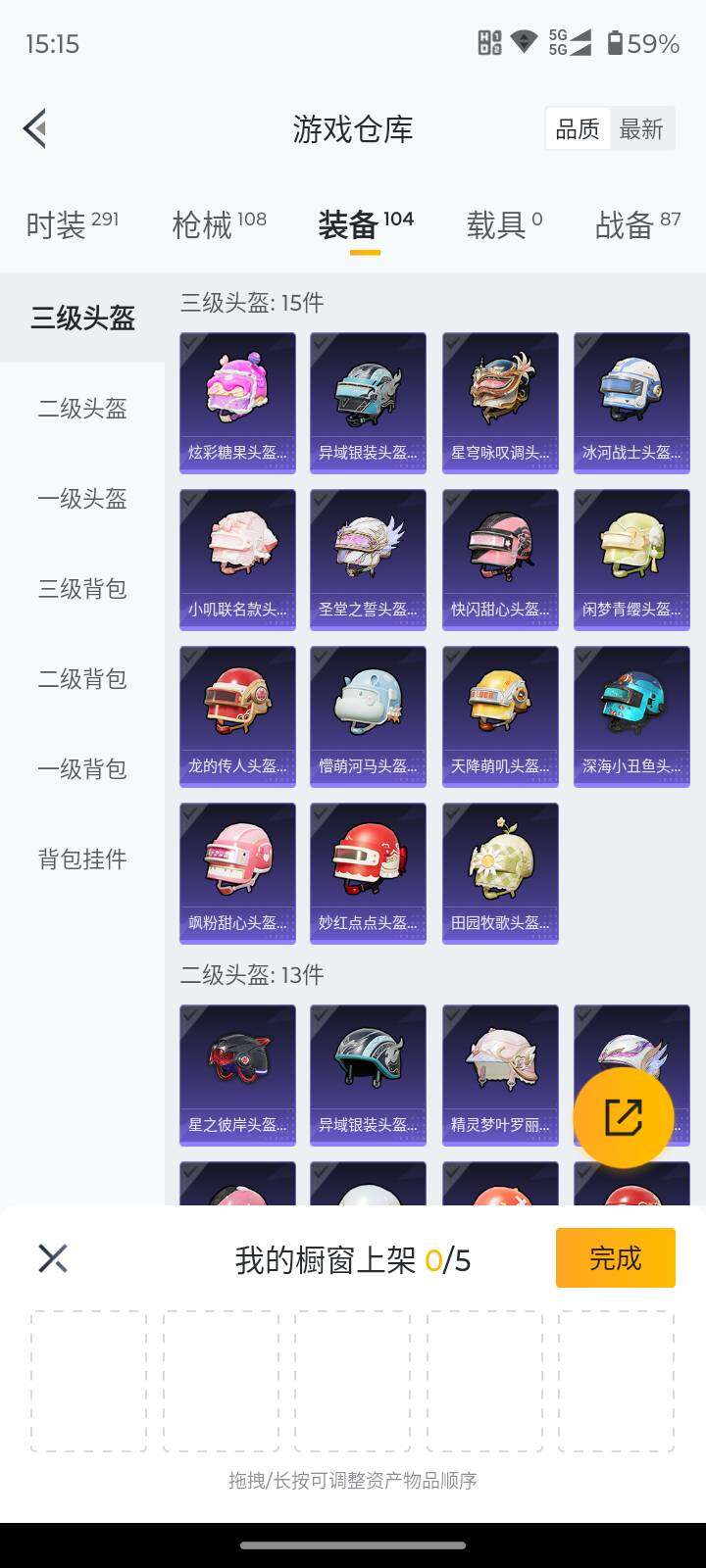Pick the 星穹咏叹调 helmet
706x1568 pixels.
(x=500, y=403)
